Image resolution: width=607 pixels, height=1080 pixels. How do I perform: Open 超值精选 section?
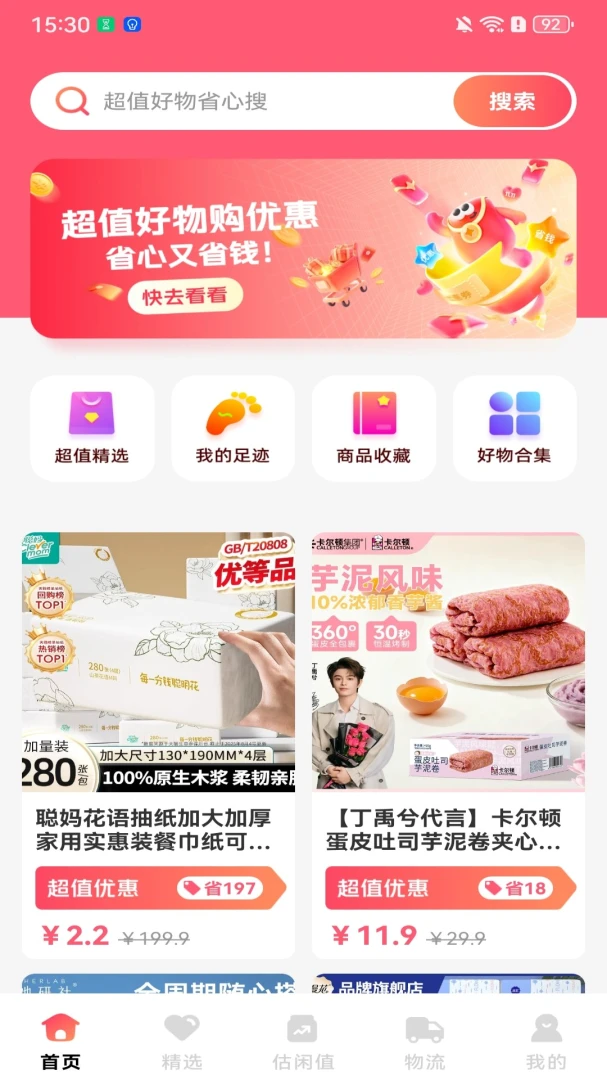pos(92,428)
